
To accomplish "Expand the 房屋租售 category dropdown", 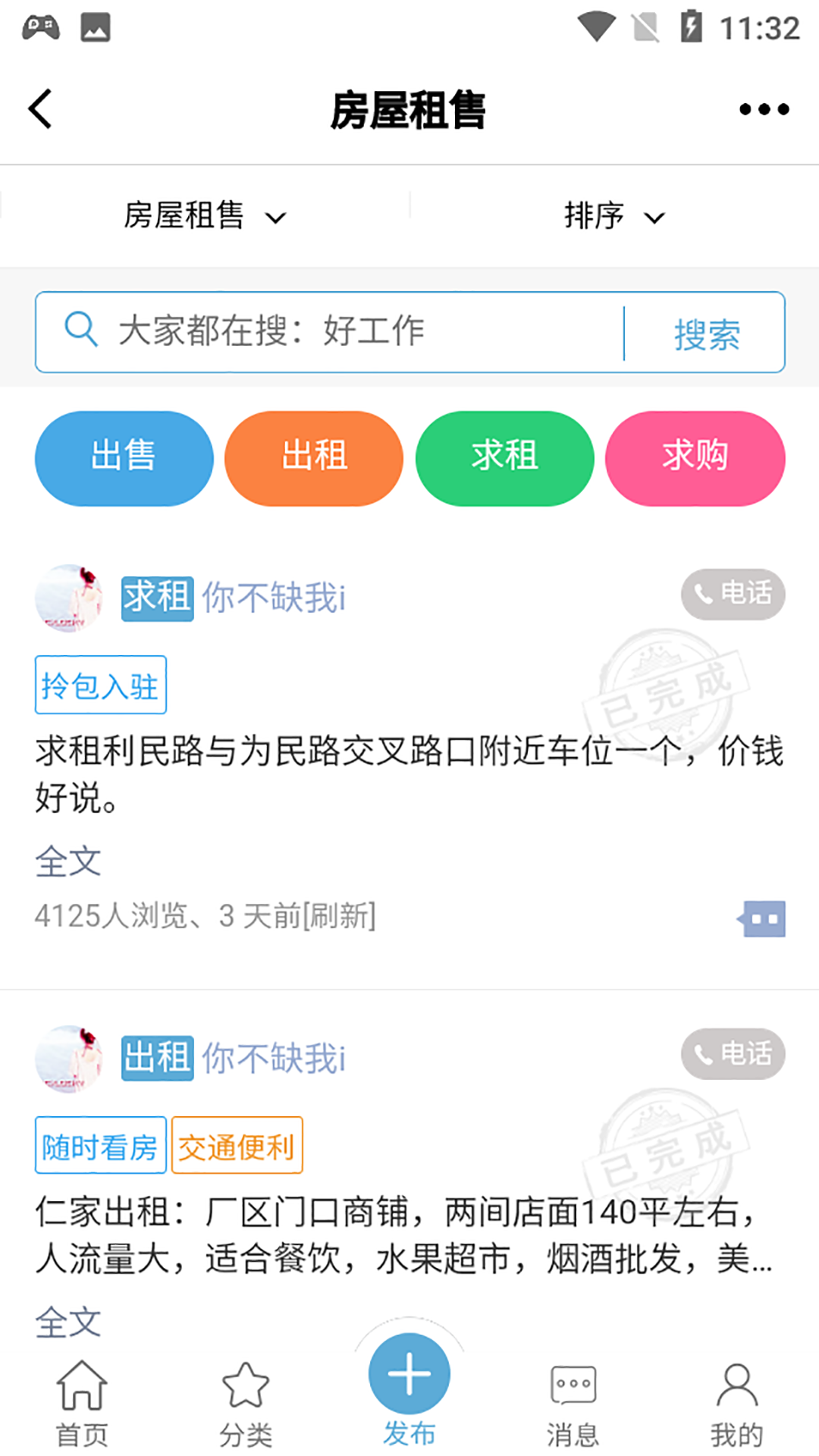I will tap(206, 216).
